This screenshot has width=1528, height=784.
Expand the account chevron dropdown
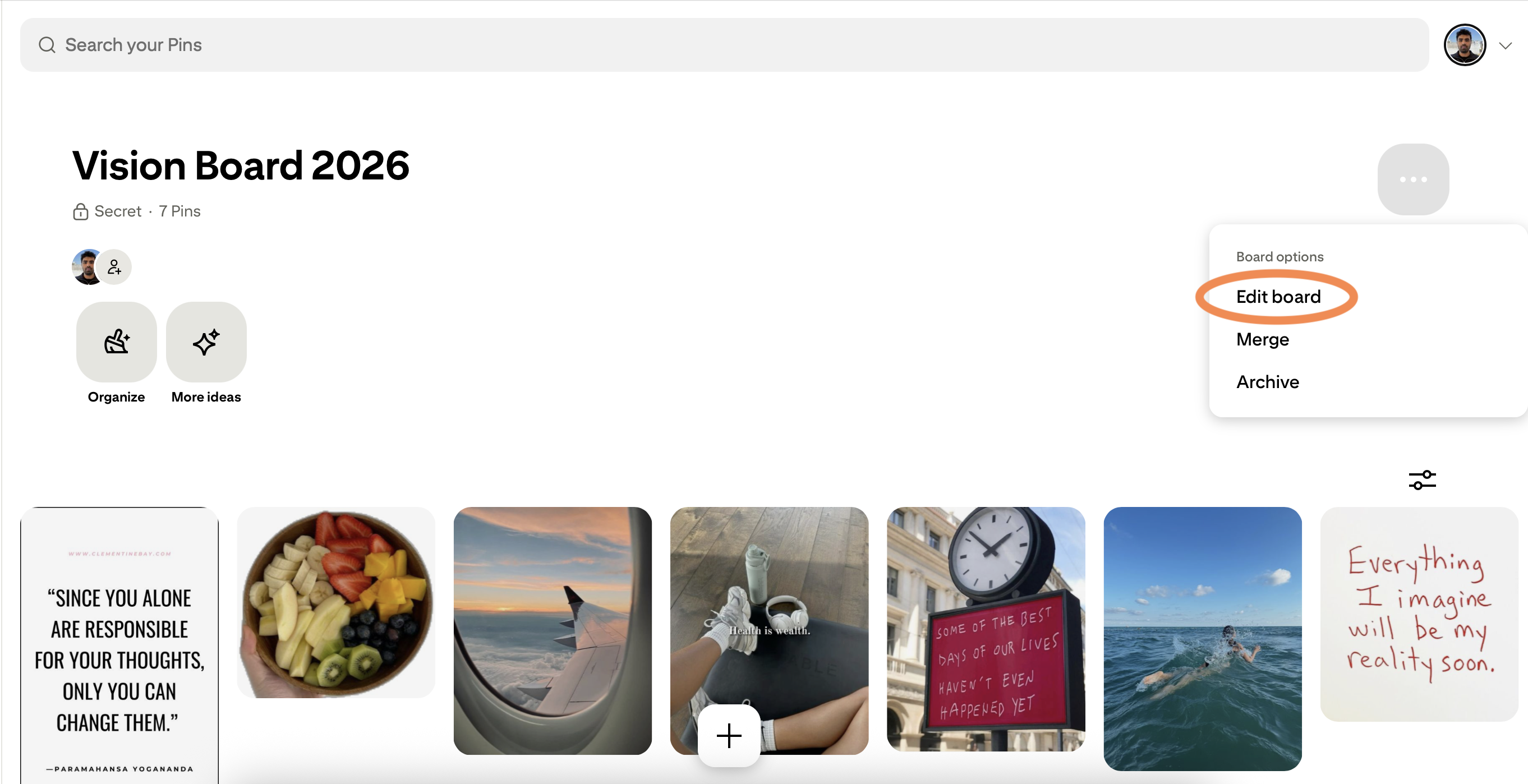pyautogui.click(x=1506, y=45)
